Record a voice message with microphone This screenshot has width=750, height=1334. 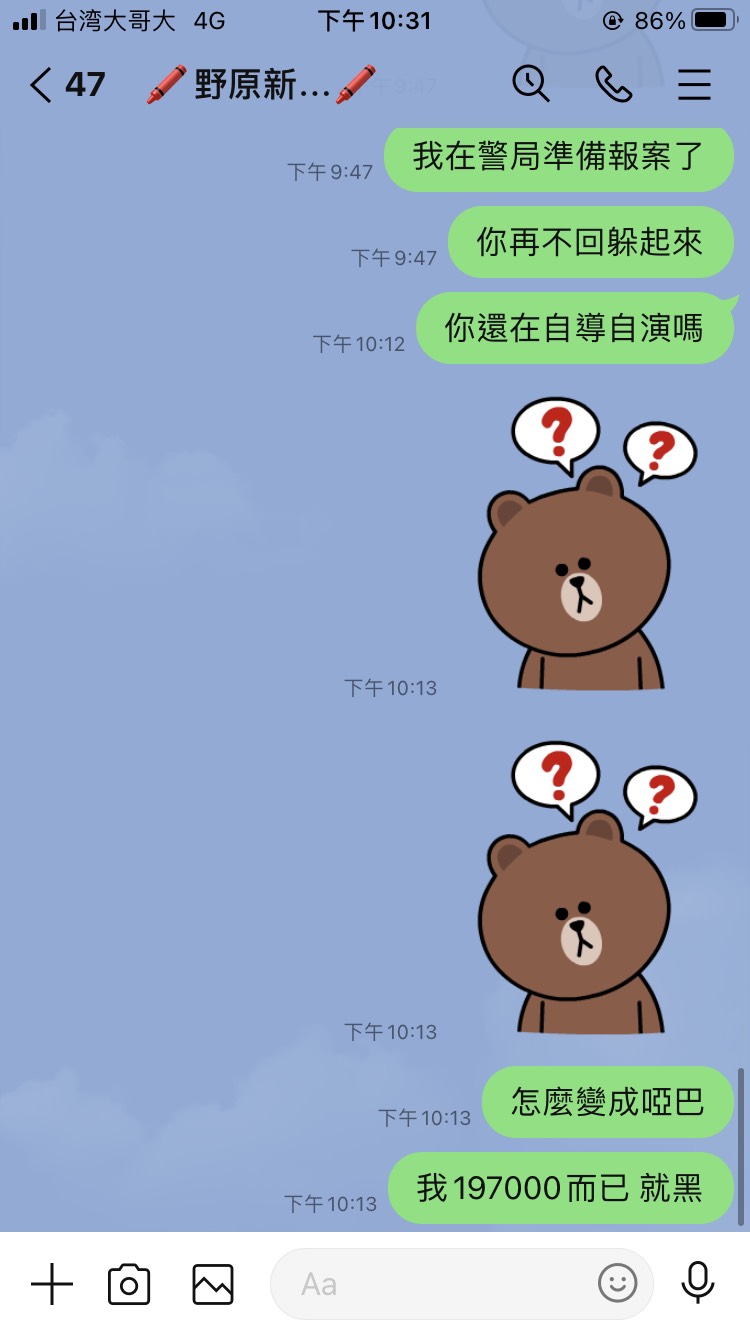pos(698,1283)
